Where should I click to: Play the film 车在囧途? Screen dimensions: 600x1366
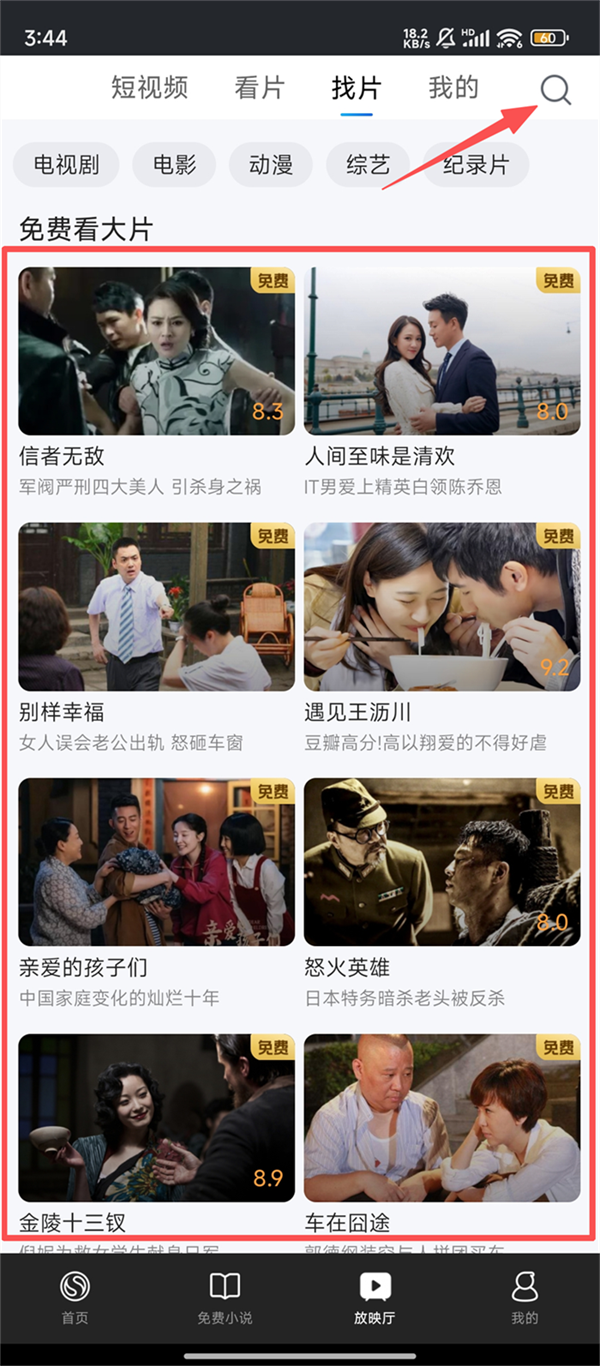(x=442, y=1118)
